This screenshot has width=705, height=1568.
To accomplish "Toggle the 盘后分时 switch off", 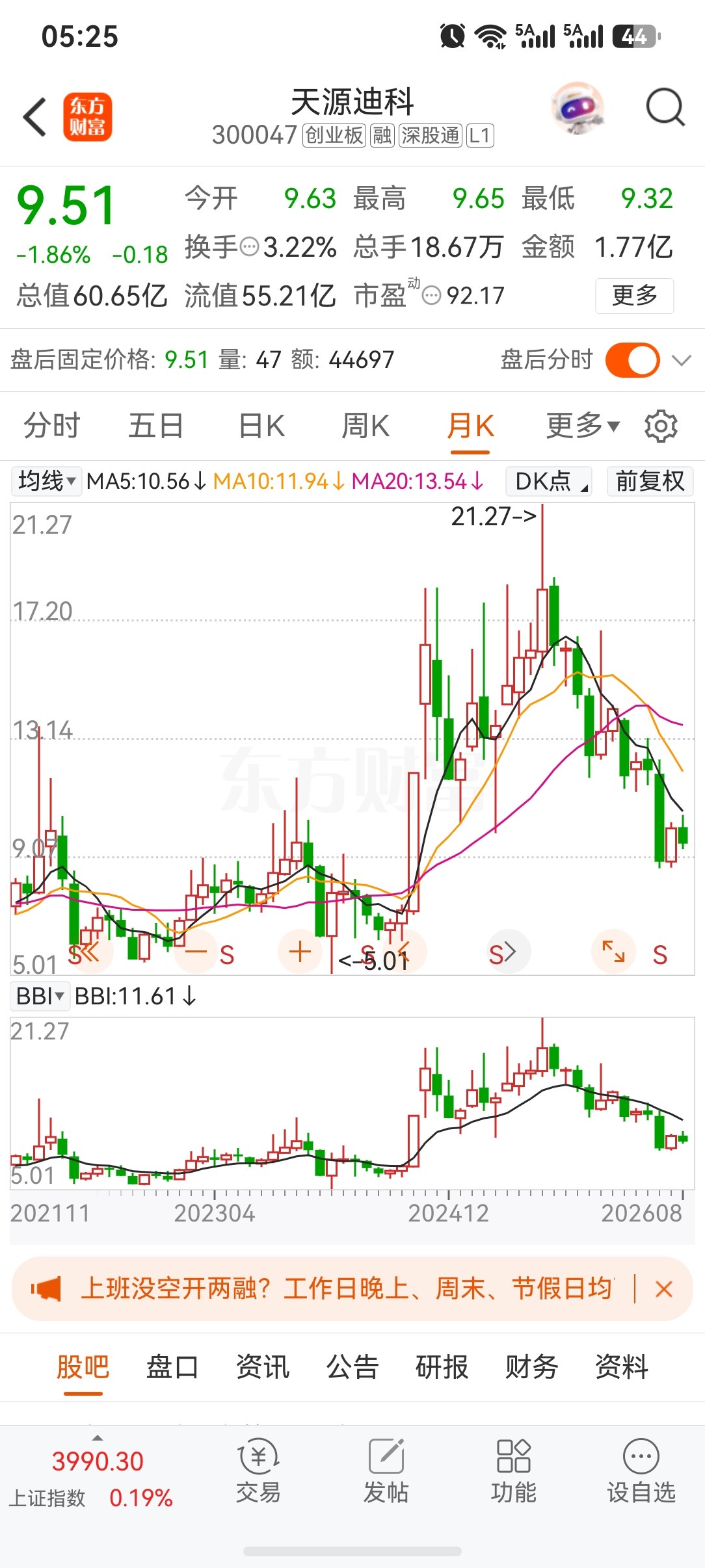I will point(632,359).
